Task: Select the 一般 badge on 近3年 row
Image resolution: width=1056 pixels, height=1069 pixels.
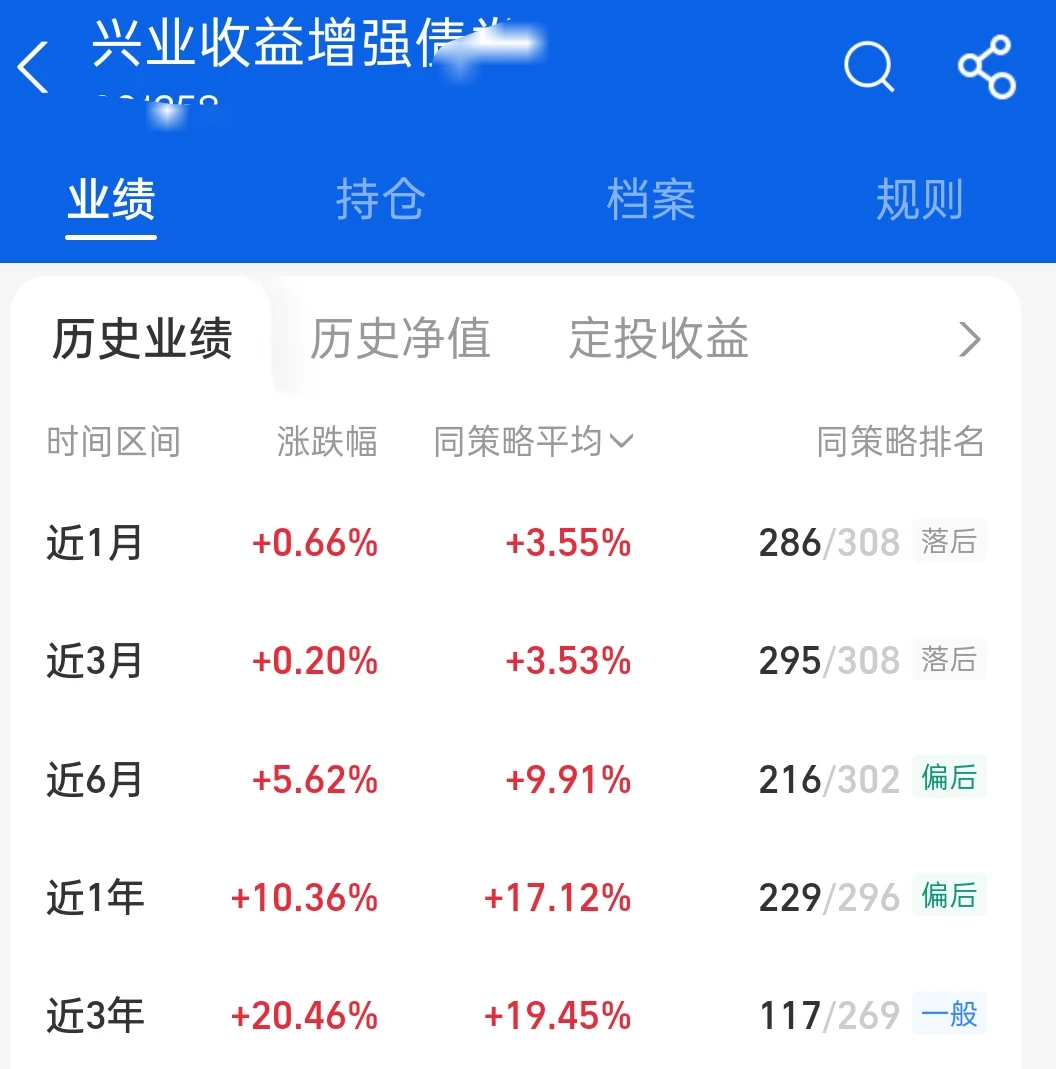Action: pos(949,1013)
